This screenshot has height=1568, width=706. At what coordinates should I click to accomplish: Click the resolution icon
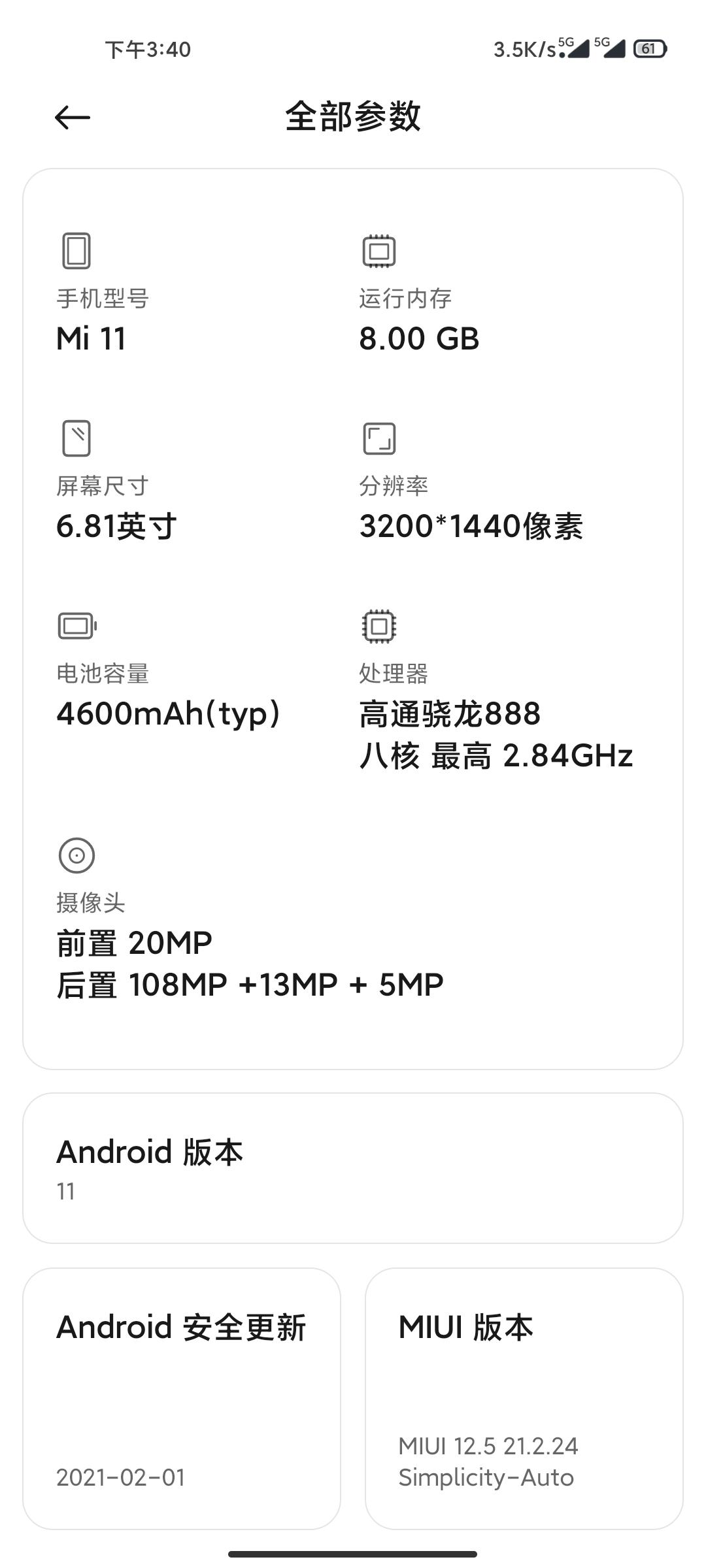tap(379, 439)
